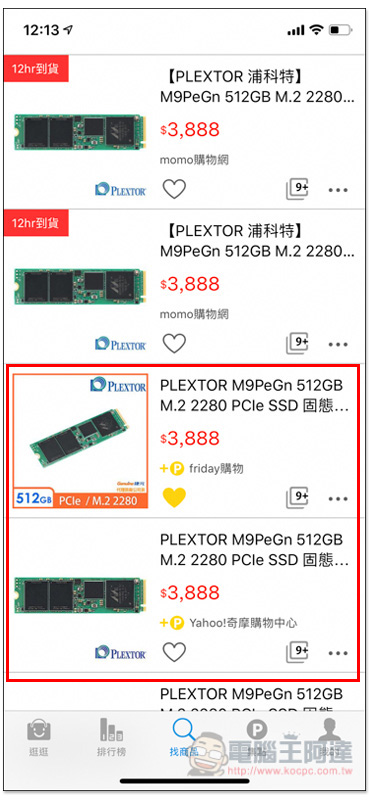This screenshot has height=800, width=369.
Task: View 9+ similar items for Yahoo!奇摩購物中心 listing
Action: [x=297, y=652]
